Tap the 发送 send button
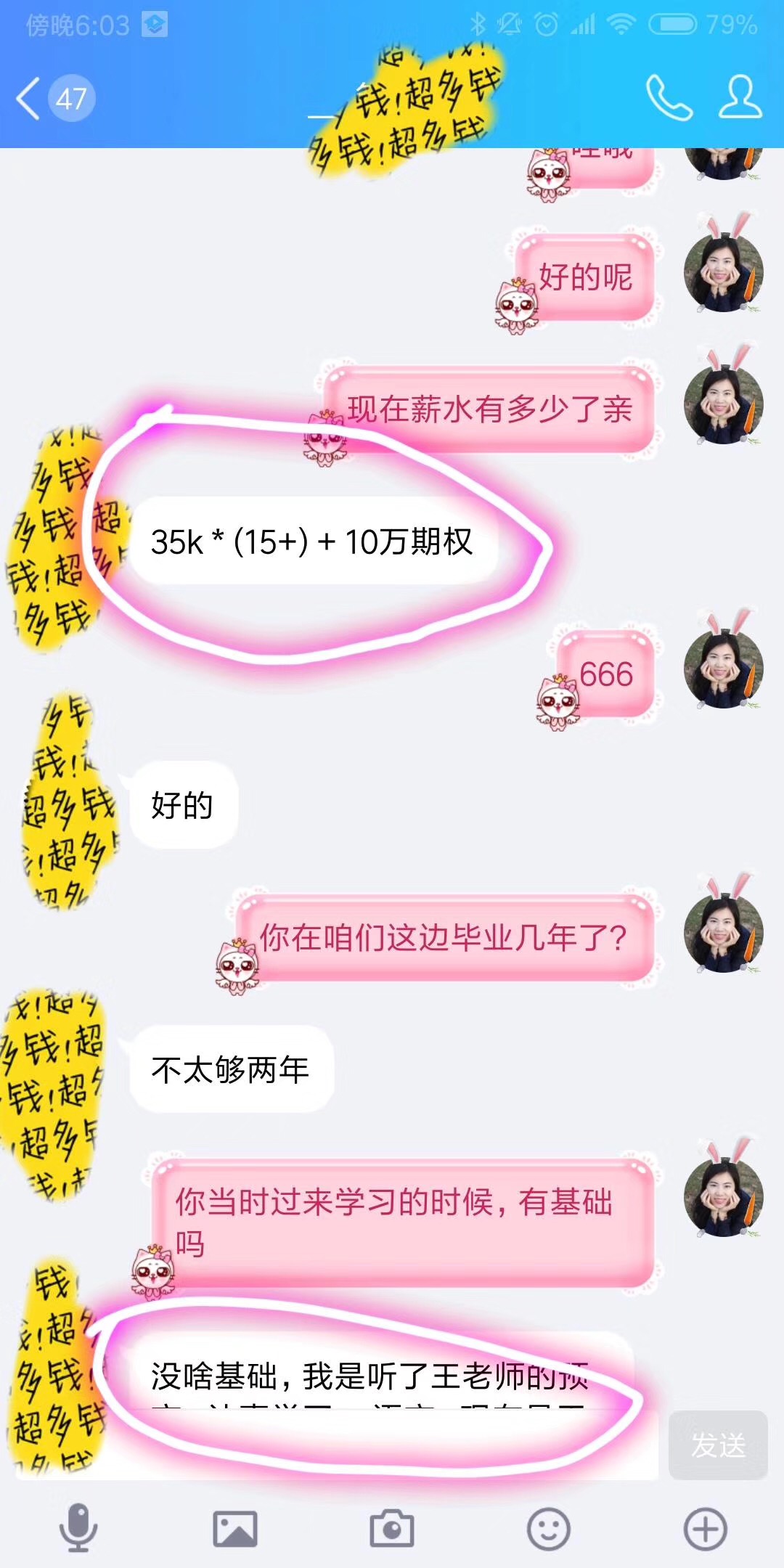The image size is (784, 1568). point(717,1445)
